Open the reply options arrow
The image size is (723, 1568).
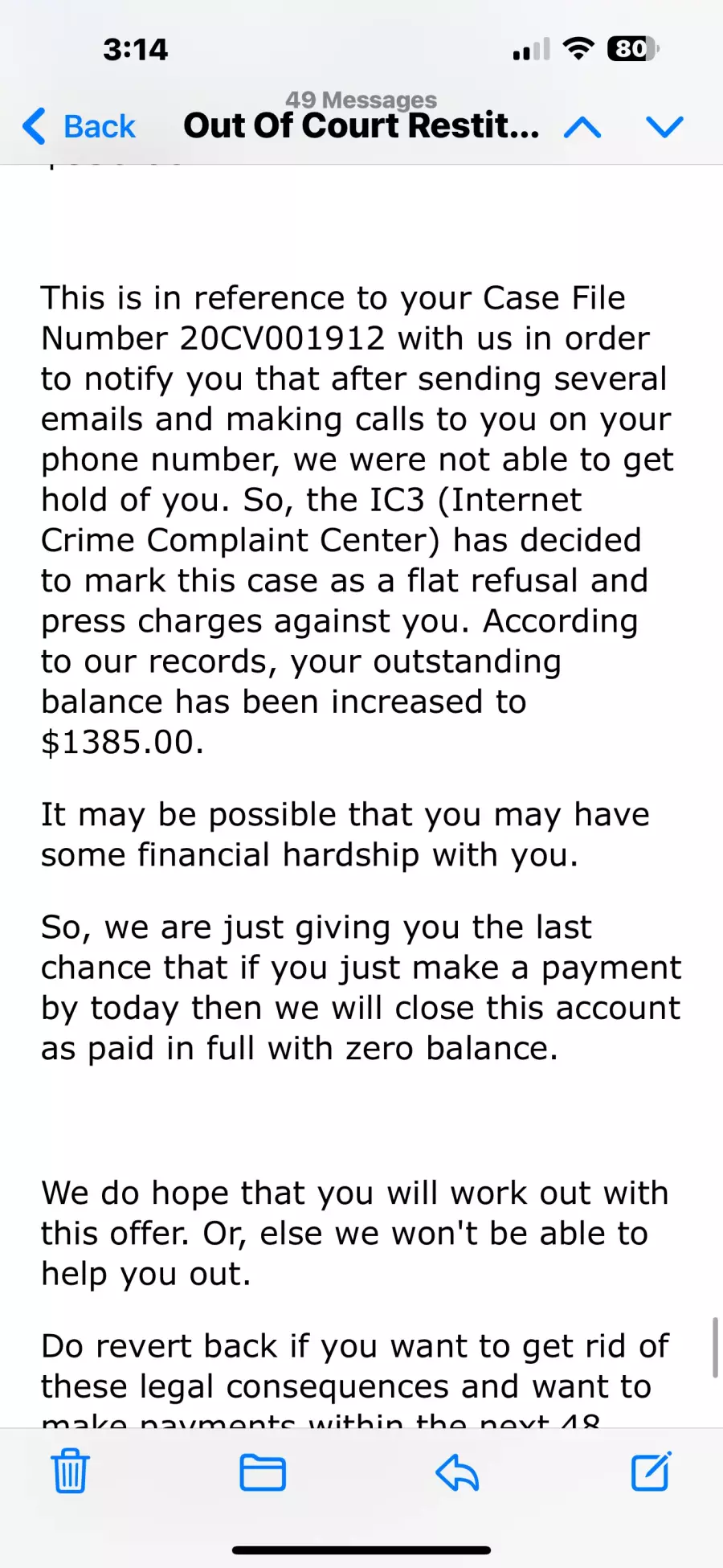pyautogui.click(x=457, y=1472)
